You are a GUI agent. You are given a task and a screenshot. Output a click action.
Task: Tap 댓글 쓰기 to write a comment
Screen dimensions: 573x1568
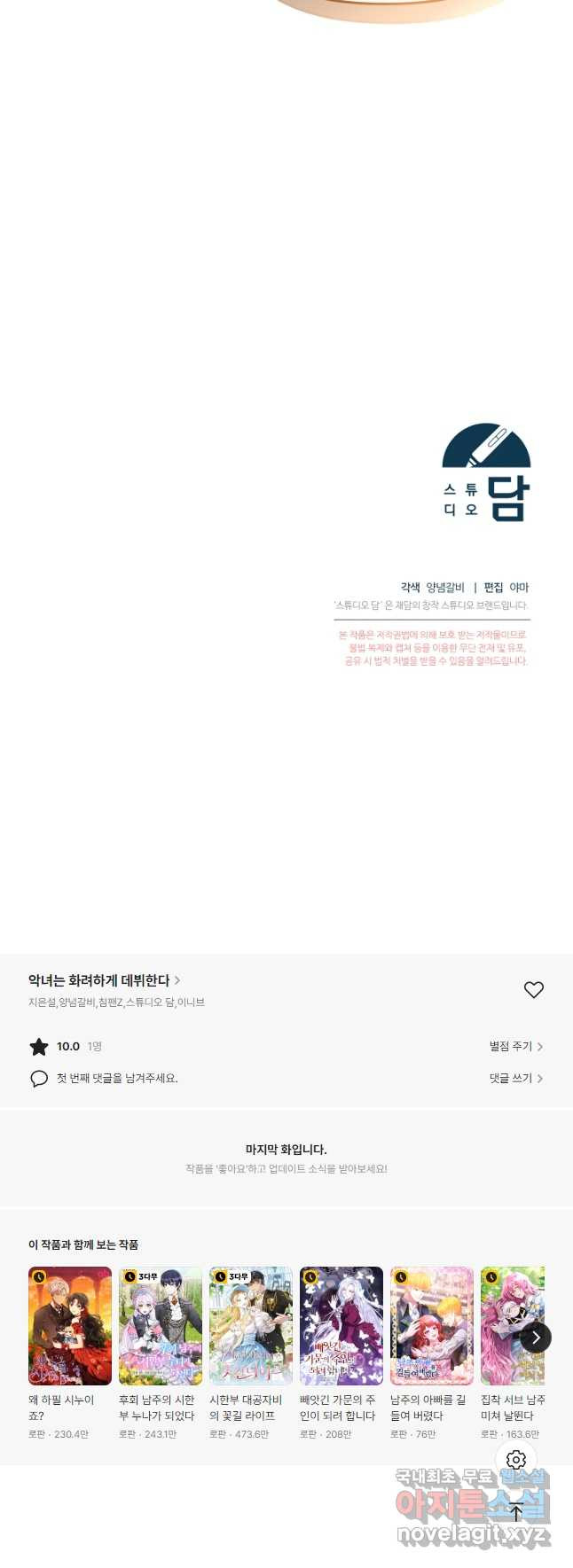515,1079
